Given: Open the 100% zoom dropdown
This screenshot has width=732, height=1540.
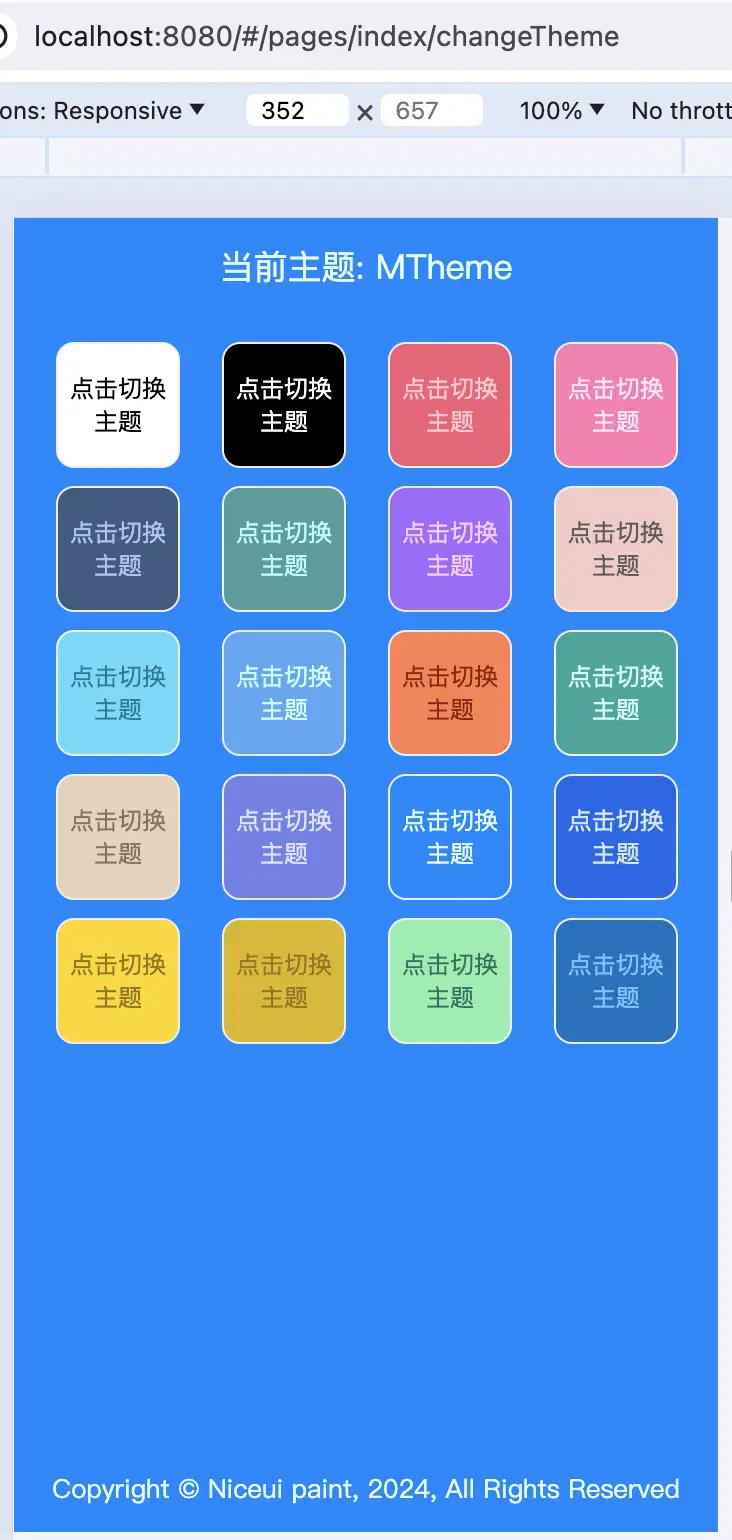Looking at the screenshot, I should click(x=562, y=110).
